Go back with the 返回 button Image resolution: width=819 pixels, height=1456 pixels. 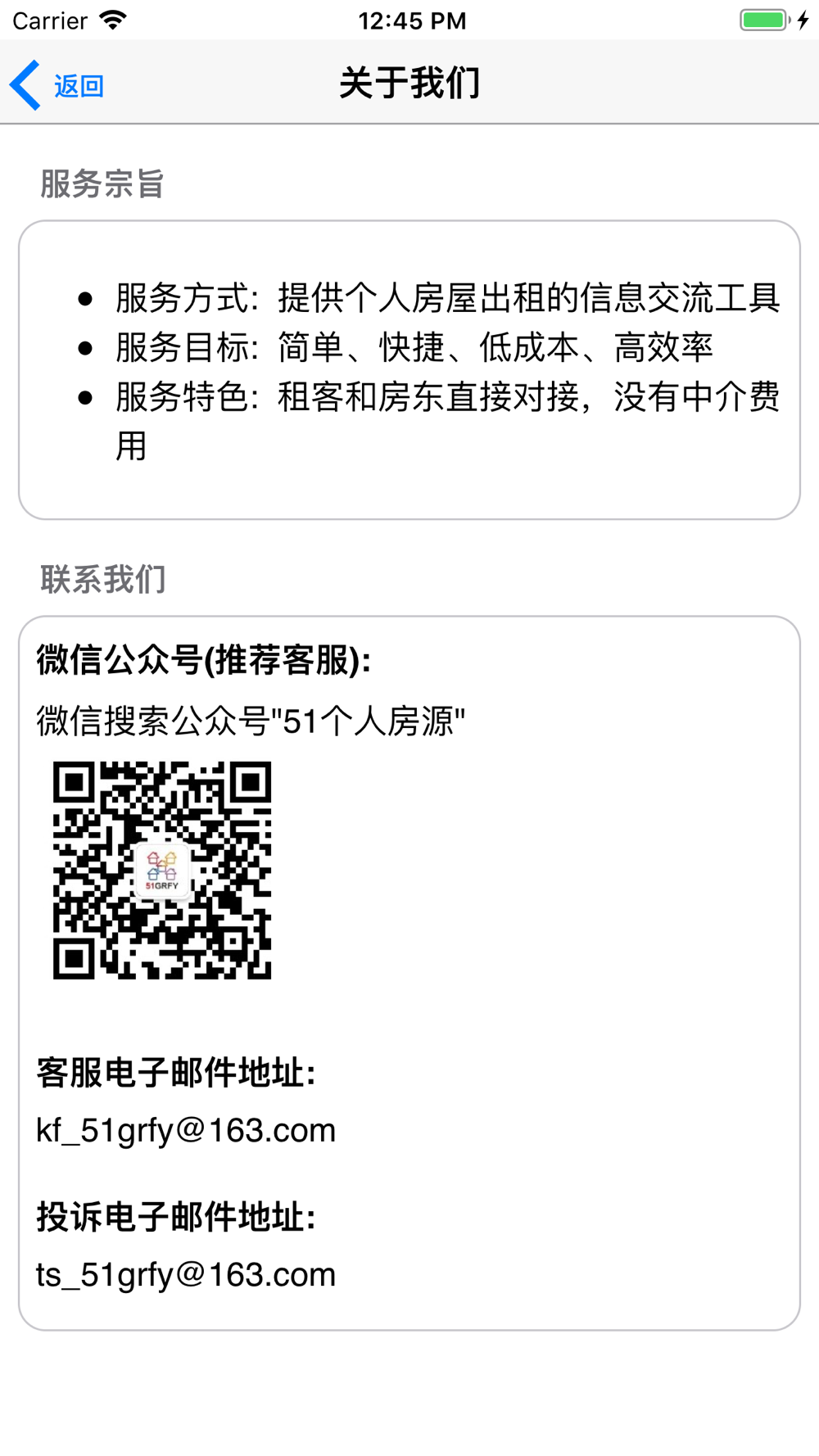(57, 85)
